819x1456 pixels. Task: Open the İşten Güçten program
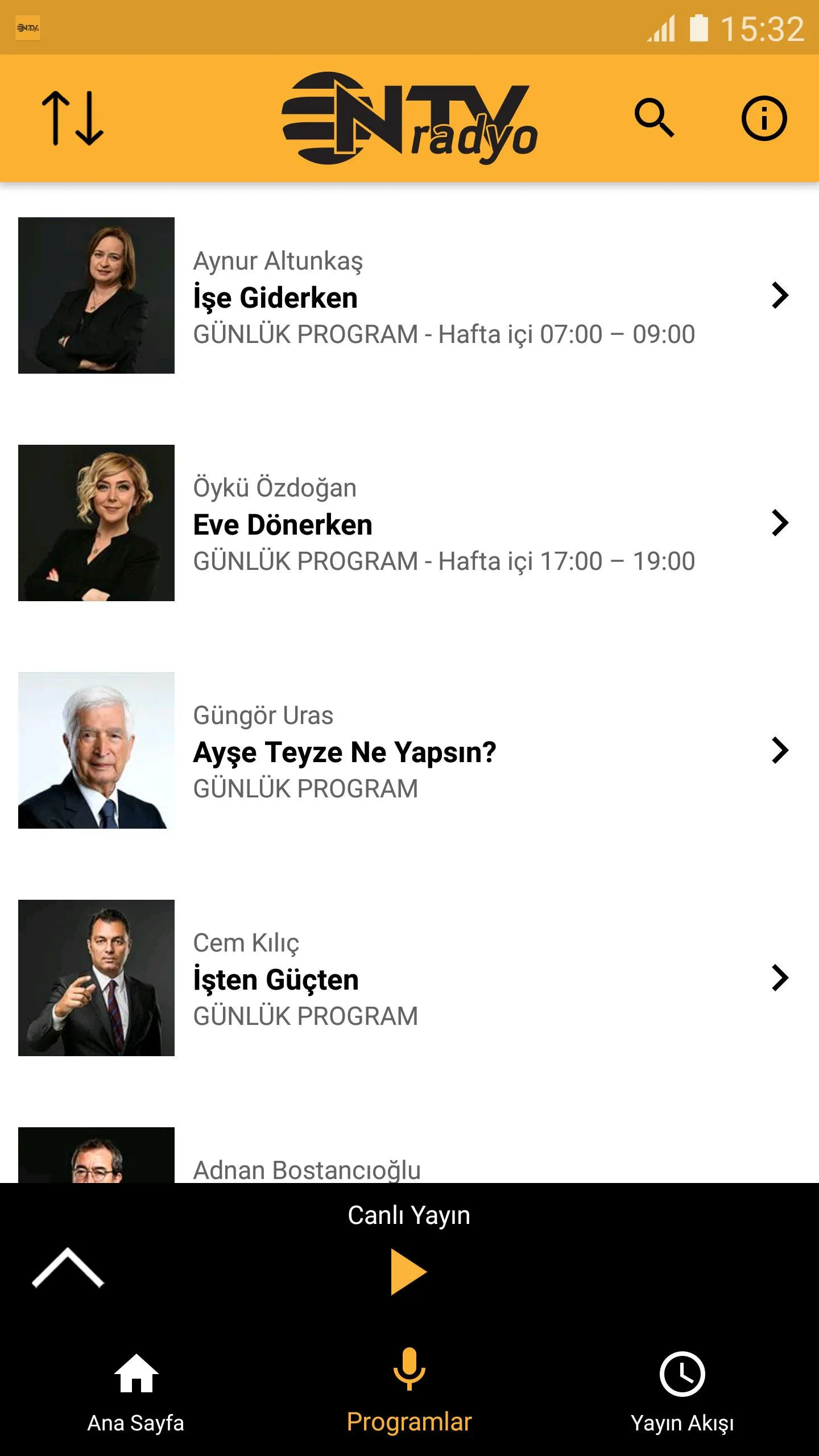[x=409, y=978]
